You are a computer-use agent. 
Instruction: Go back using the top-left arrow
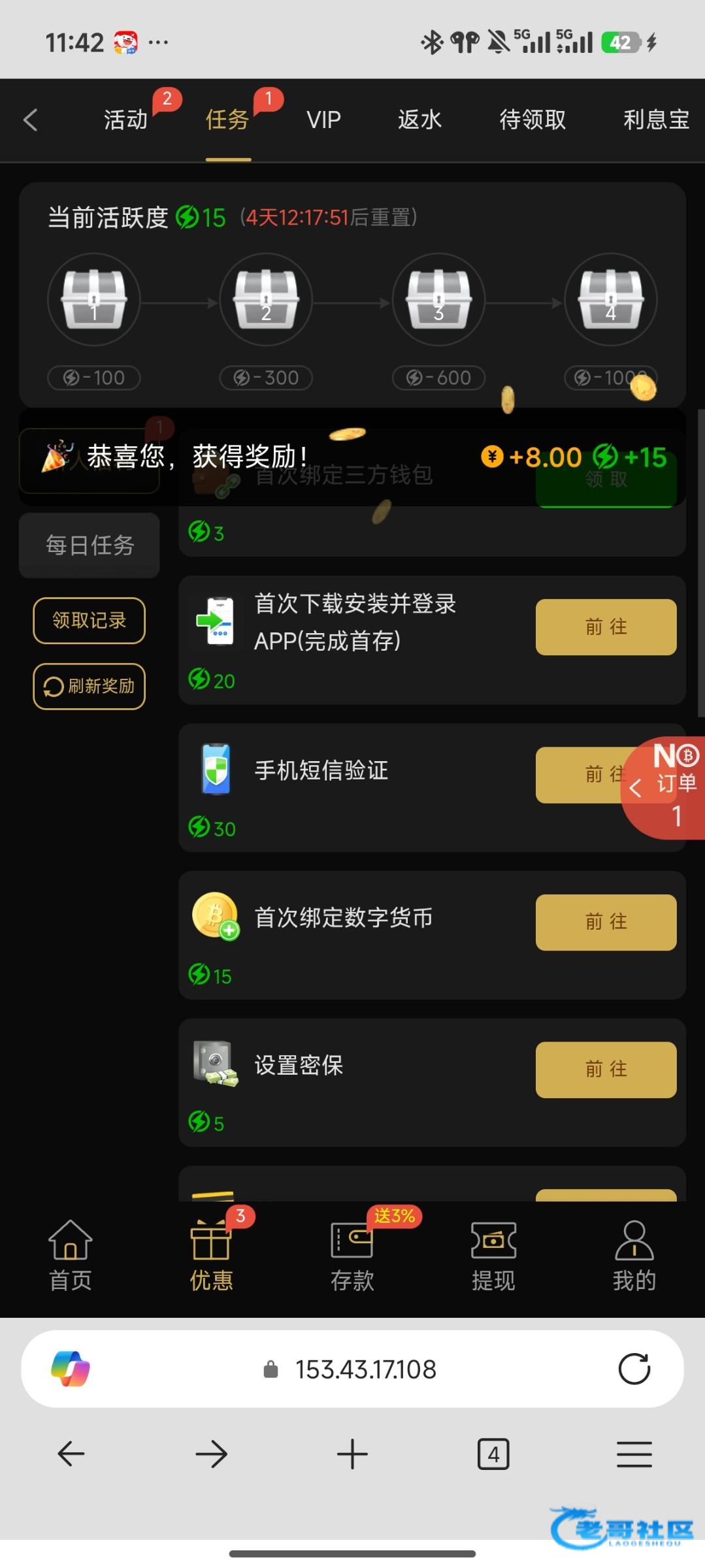(x=30, y=120)
